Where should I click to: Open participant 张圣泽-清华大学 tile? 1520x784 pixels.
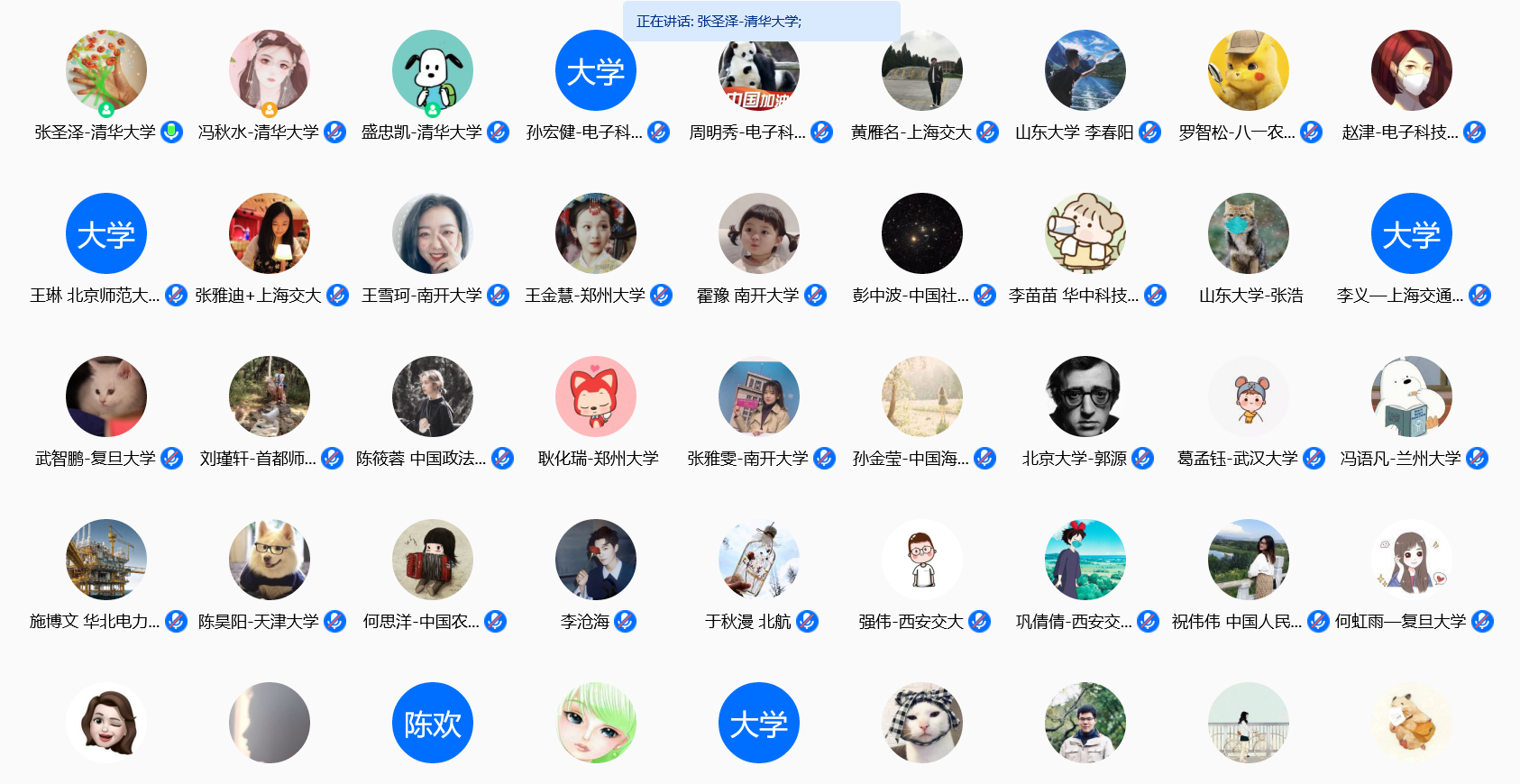pos(106,71)
